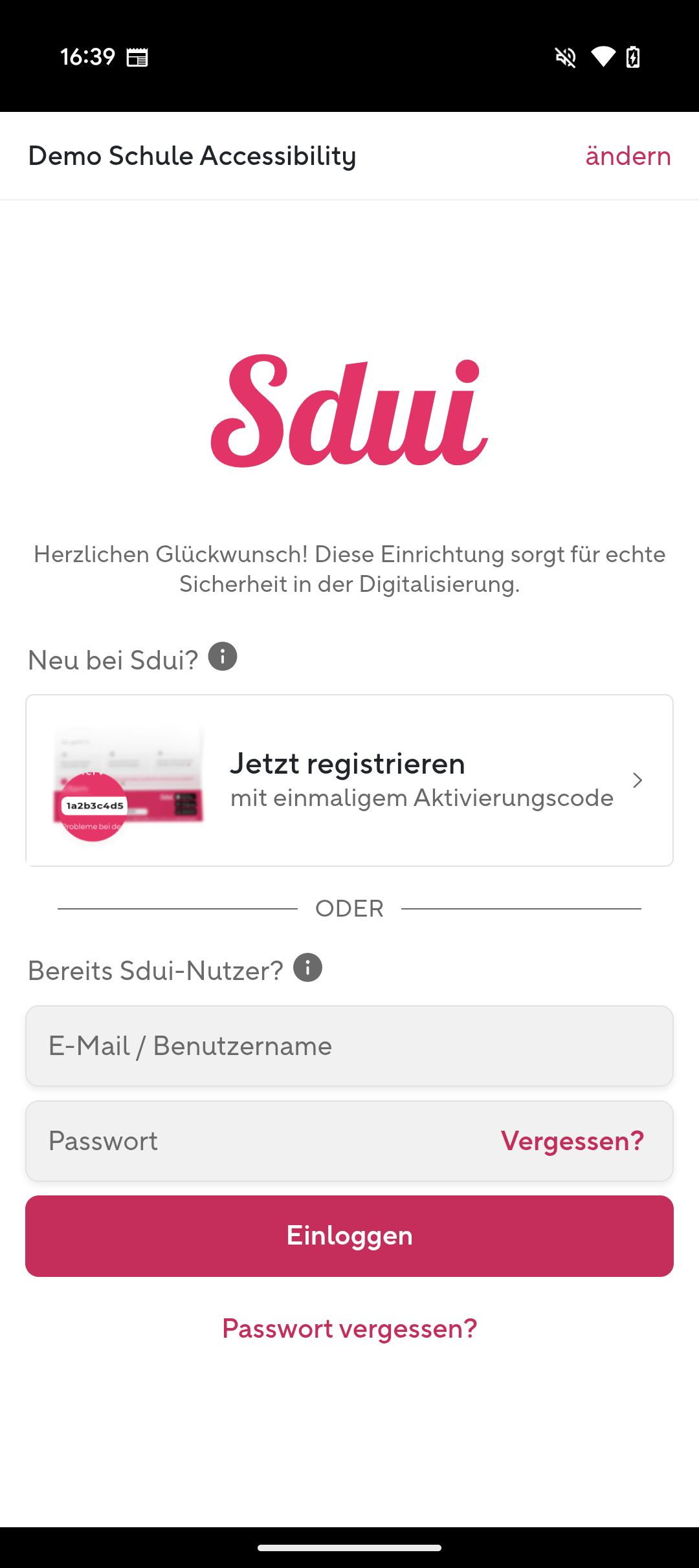Open info icon beside Bereits Sdui-Nutzer
This screenshot has height=1568, width=699.
[x=308, y=968]
